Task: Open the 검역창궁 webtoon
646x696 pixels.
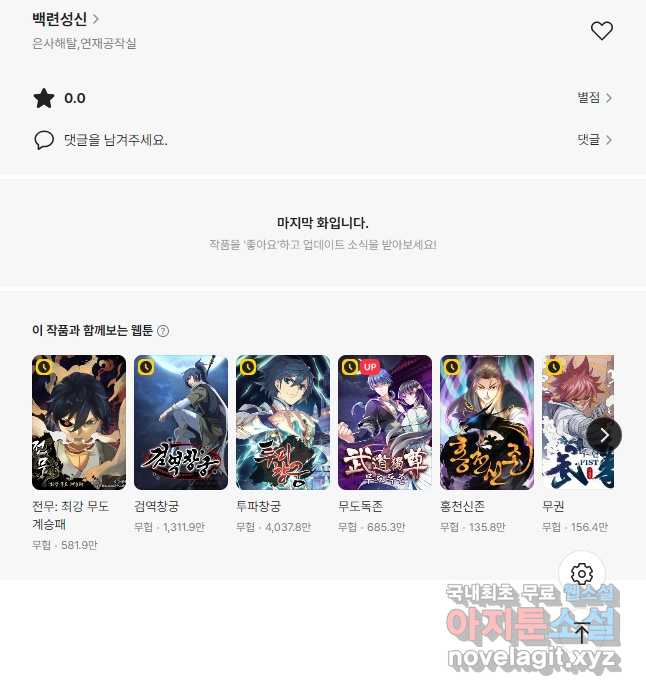Action: click(x=181, y=422)
